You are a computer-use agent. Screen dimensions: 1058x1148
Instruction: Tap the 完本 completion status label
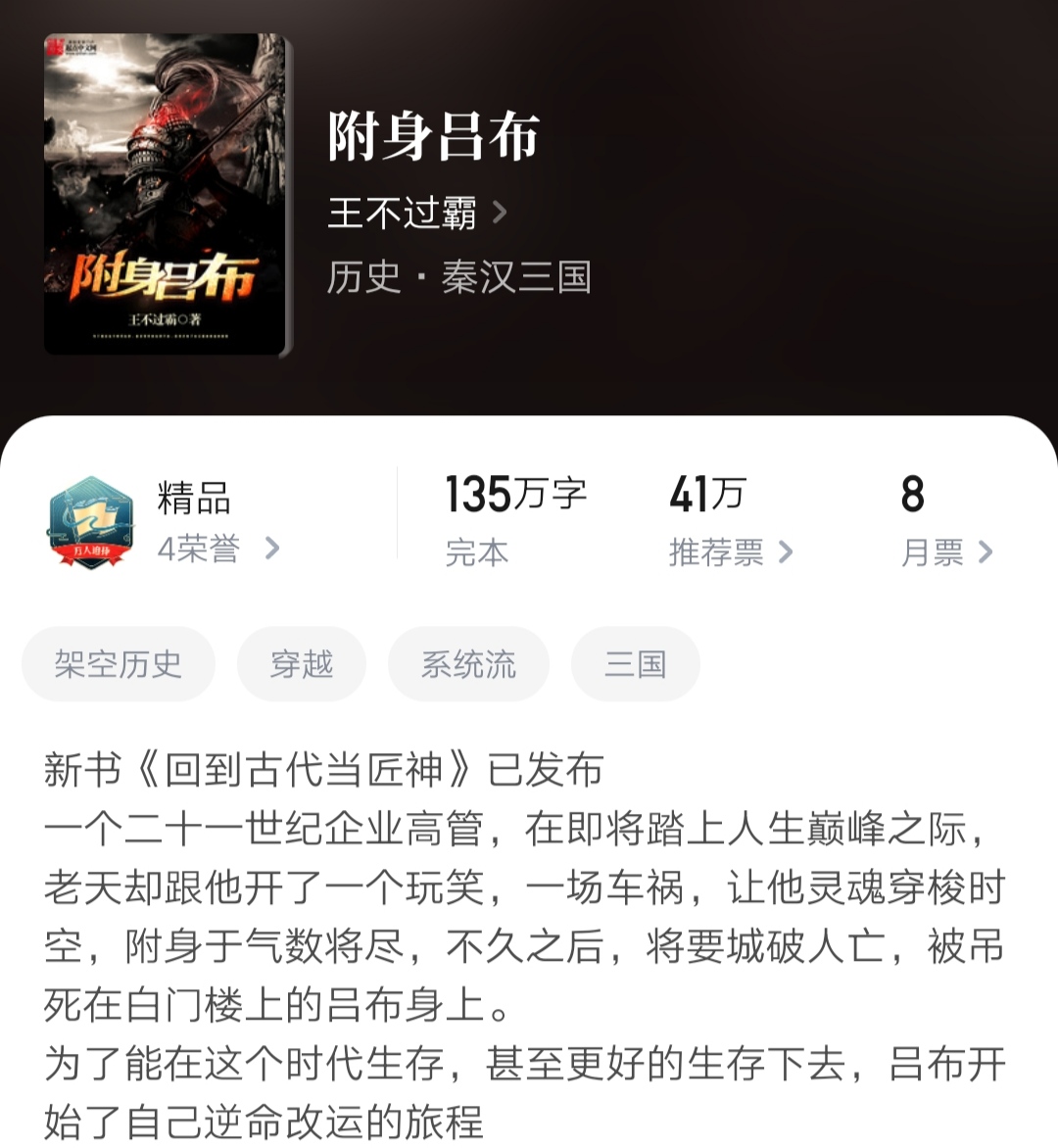478,551
